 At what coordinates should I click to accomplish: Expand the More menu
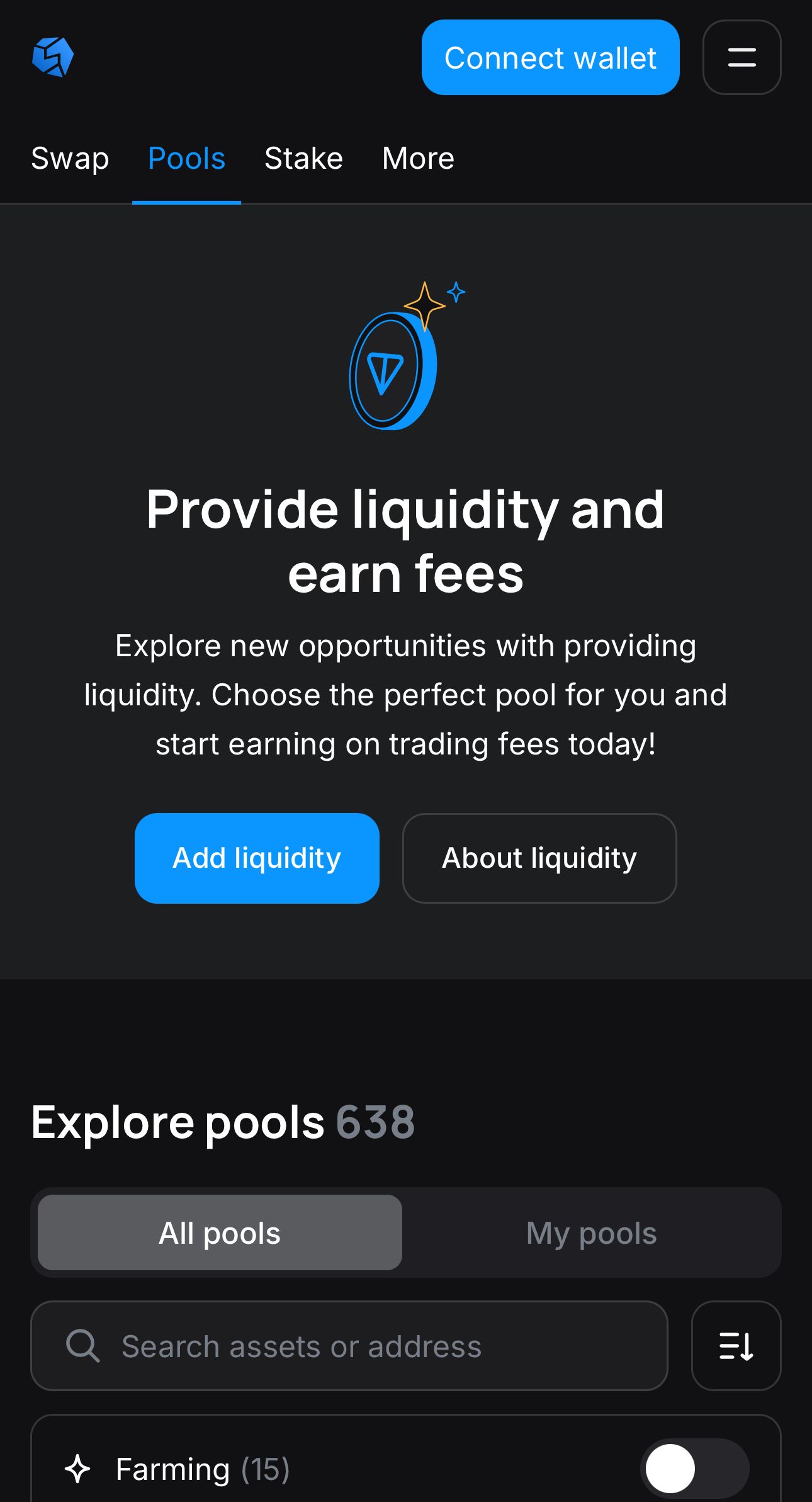point(418,158)
